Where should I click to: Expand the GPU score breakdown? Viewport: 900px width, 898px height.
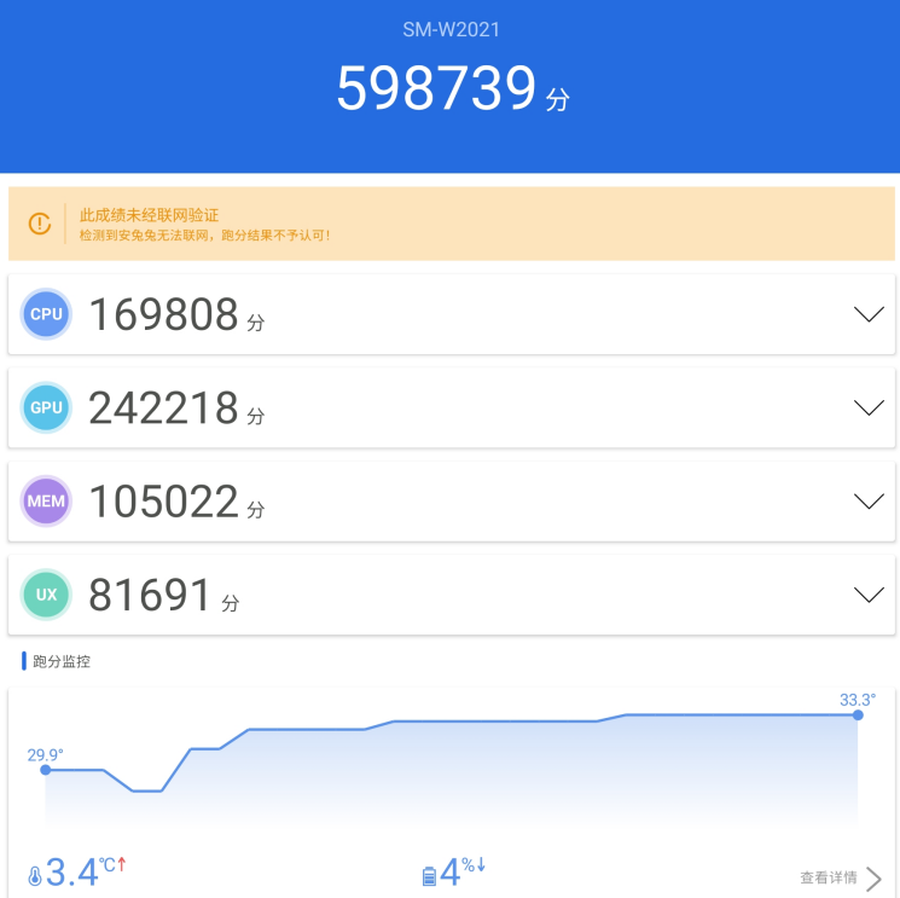[x=868, y=407]
